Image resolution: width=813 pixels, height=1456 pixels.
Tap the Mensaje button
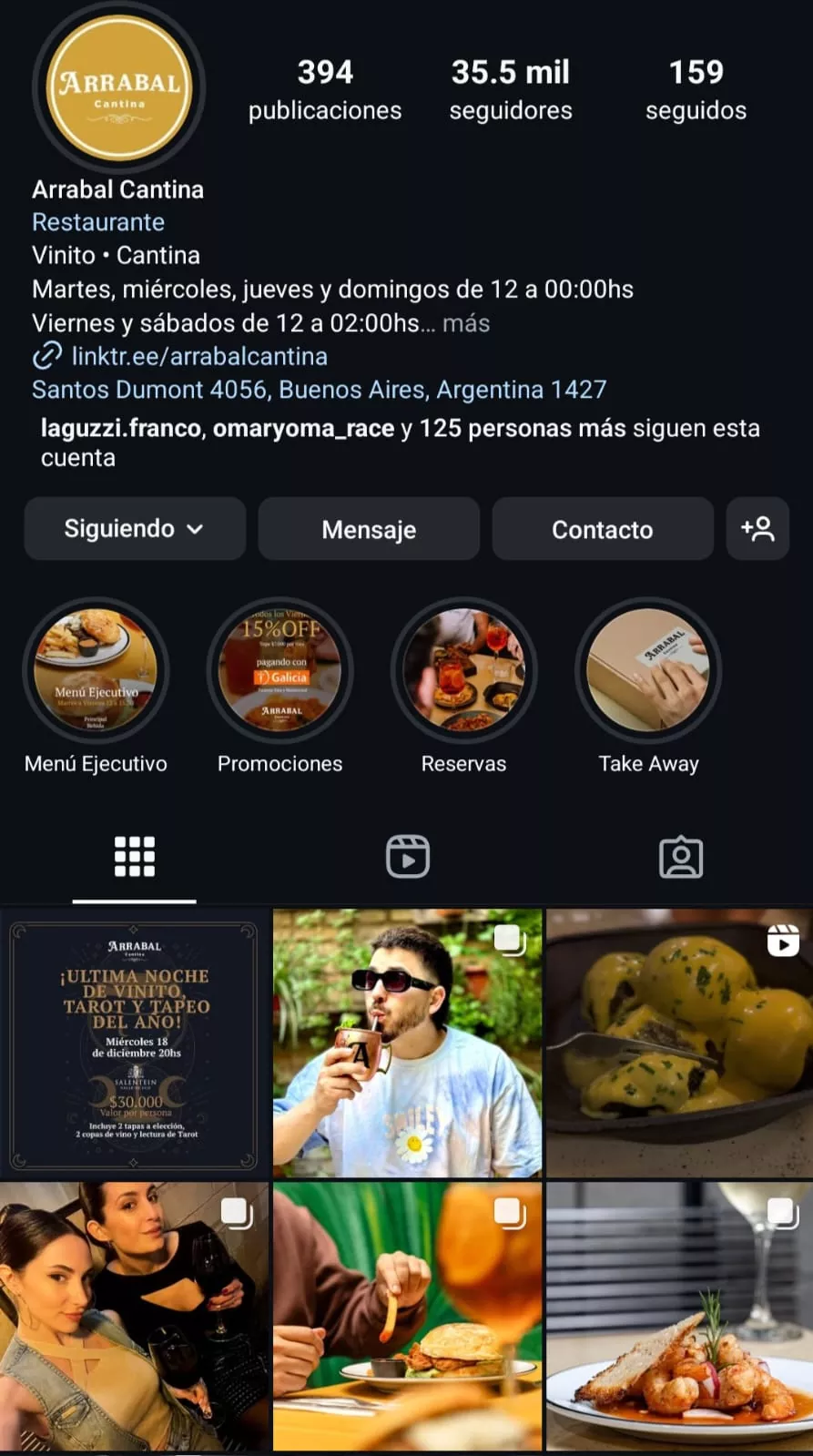click(x=369, y=529)
